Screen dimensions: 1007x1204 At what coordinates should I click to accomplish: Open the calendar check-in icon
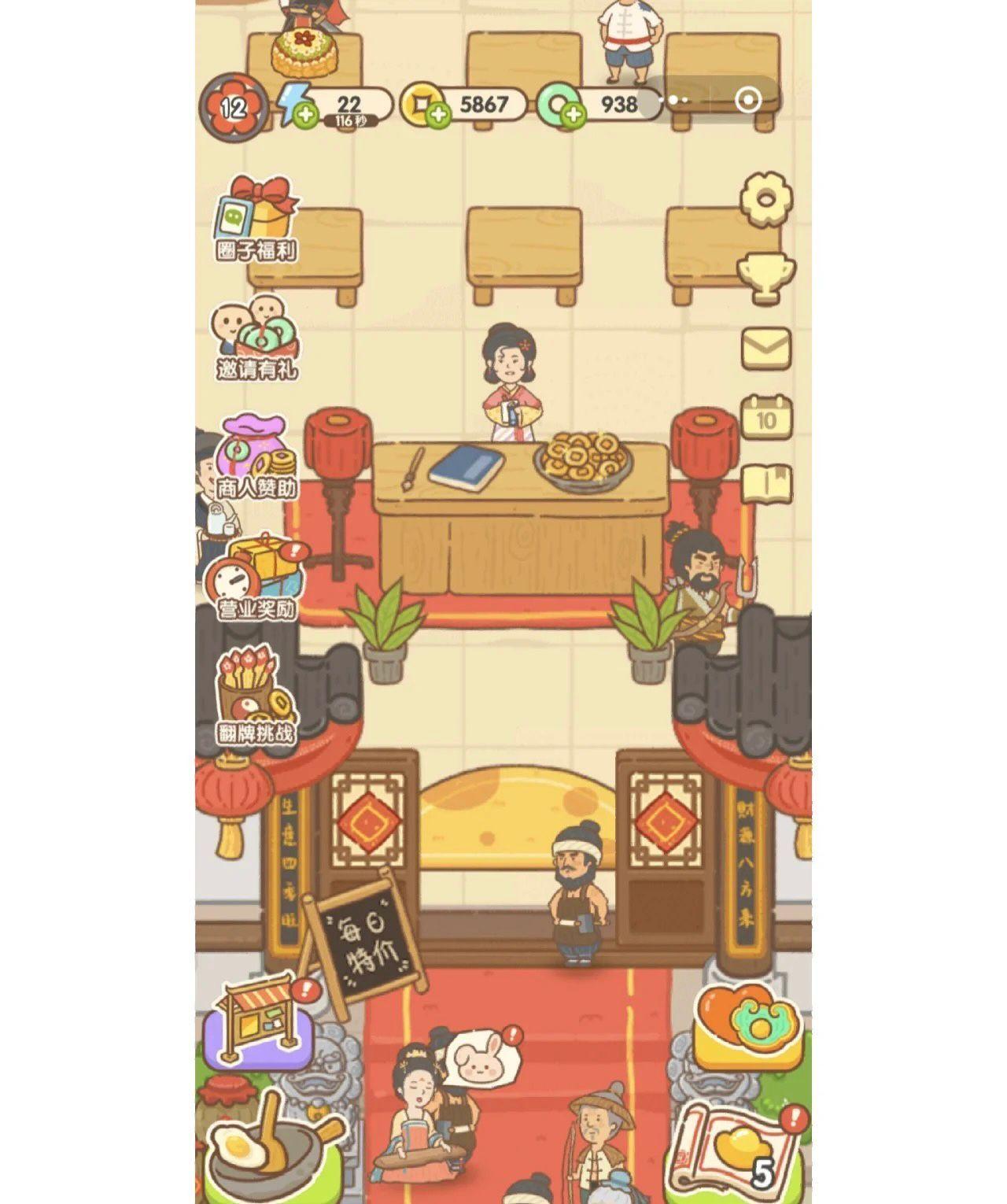tap(765, 417)
